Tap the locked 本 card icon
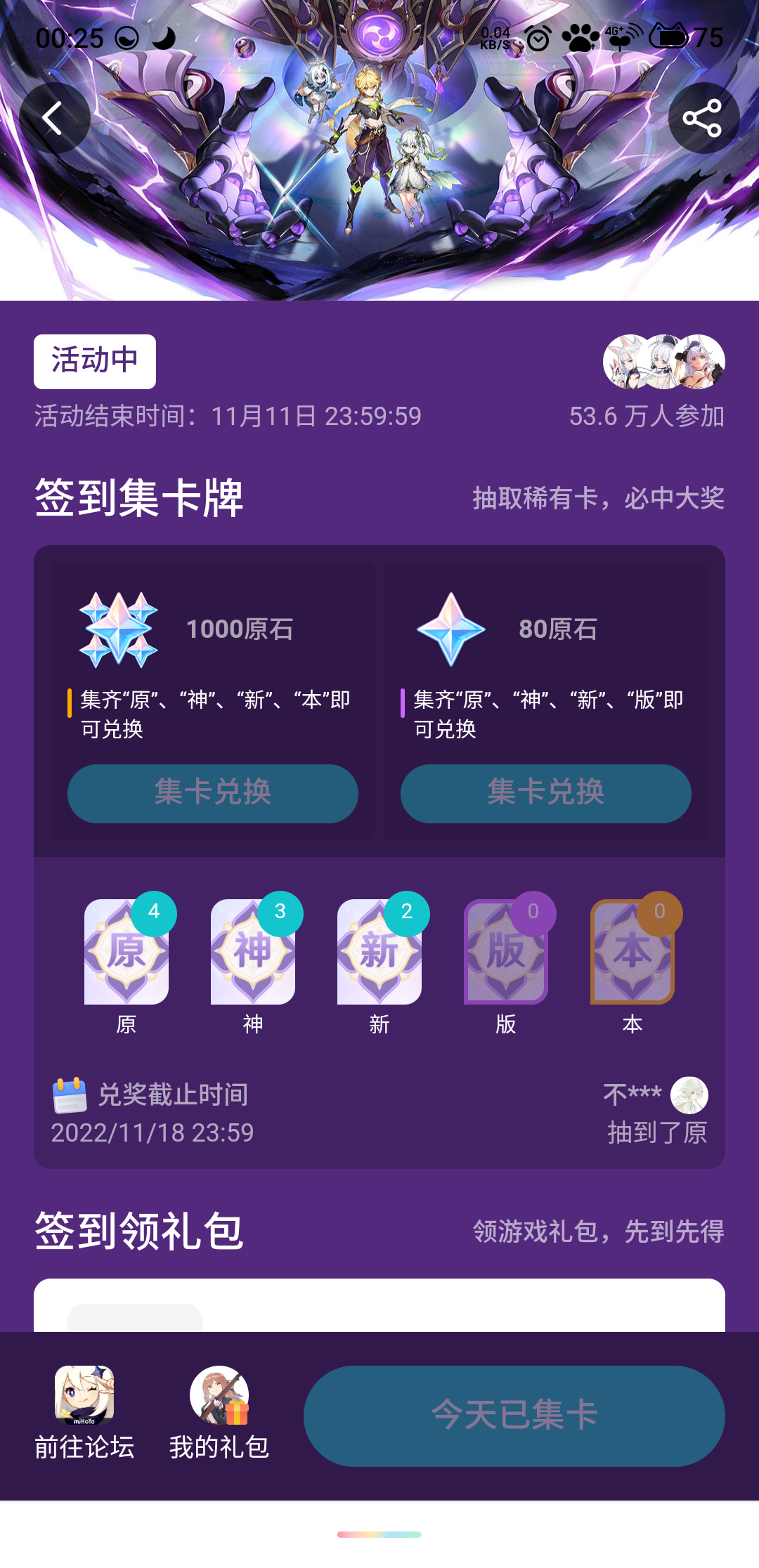759x1568 pixels. (632, 955)
